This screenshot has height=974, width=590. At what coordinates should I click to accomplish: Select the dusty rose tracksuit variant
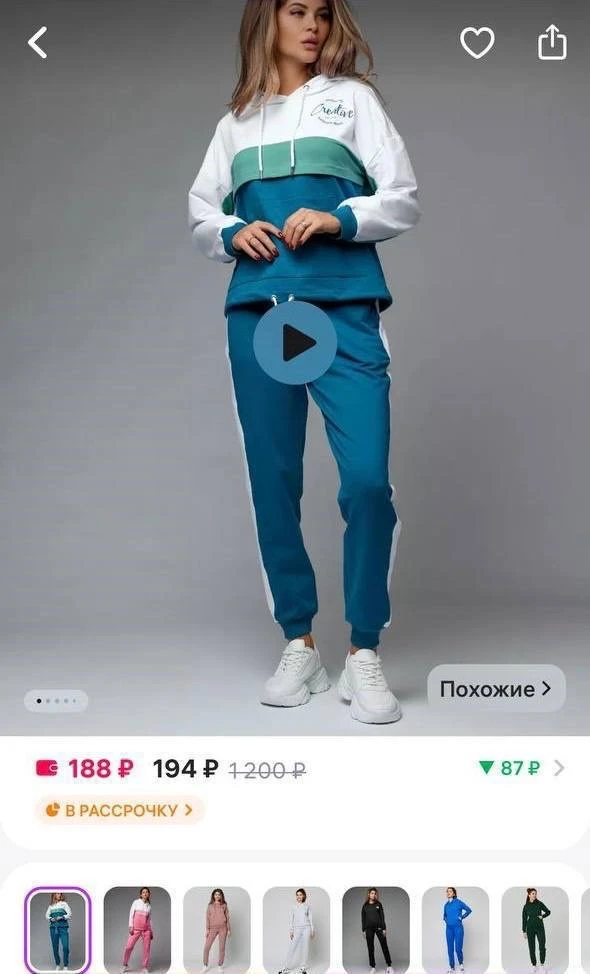click(217, 930)
